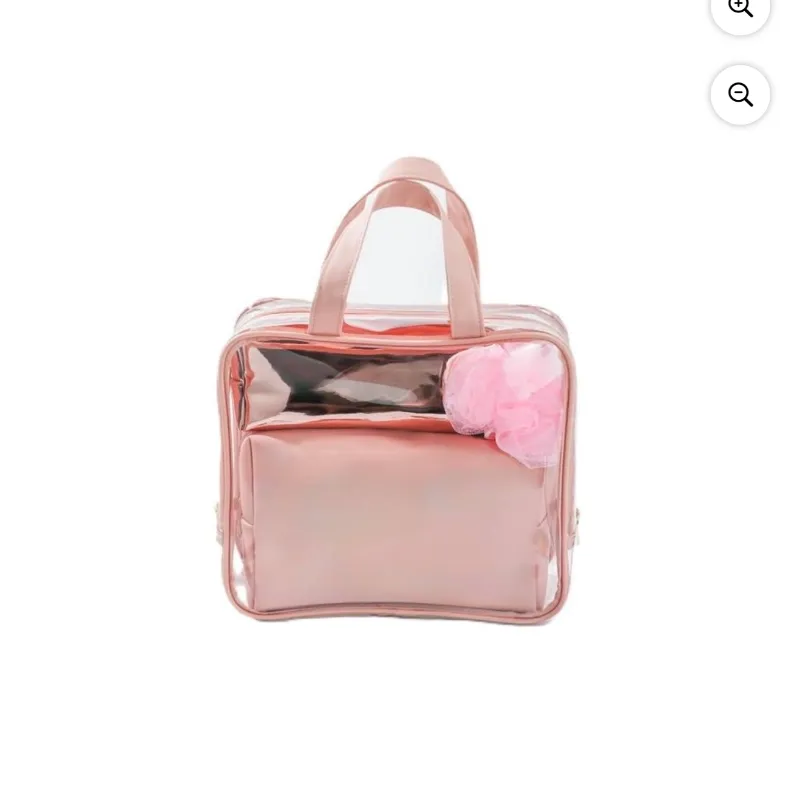Zoom out of the product image
800x800 pixels.
[740, 95]
